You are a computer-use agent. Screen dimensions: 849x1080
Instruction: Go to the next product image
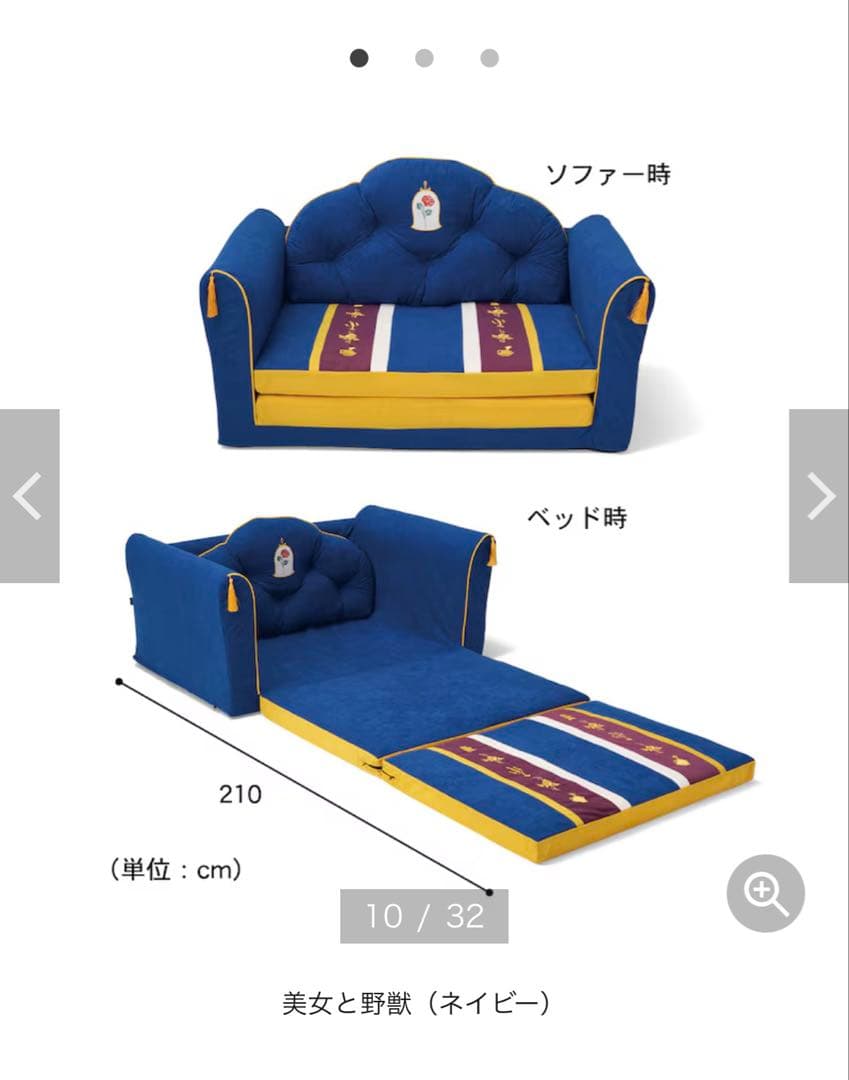818,496
